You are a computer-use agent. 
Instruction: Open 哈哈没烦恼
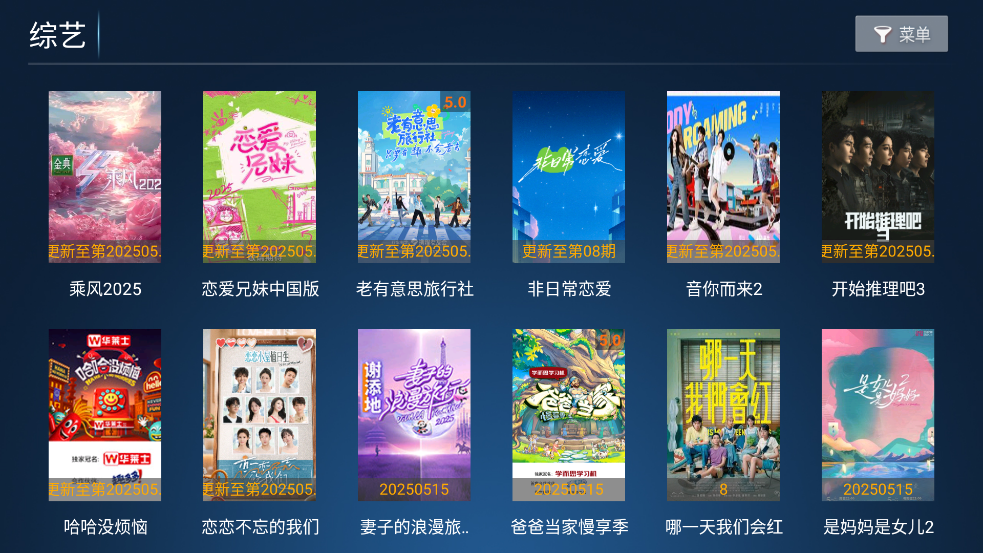pyautogui.click(x=105, y=415)
